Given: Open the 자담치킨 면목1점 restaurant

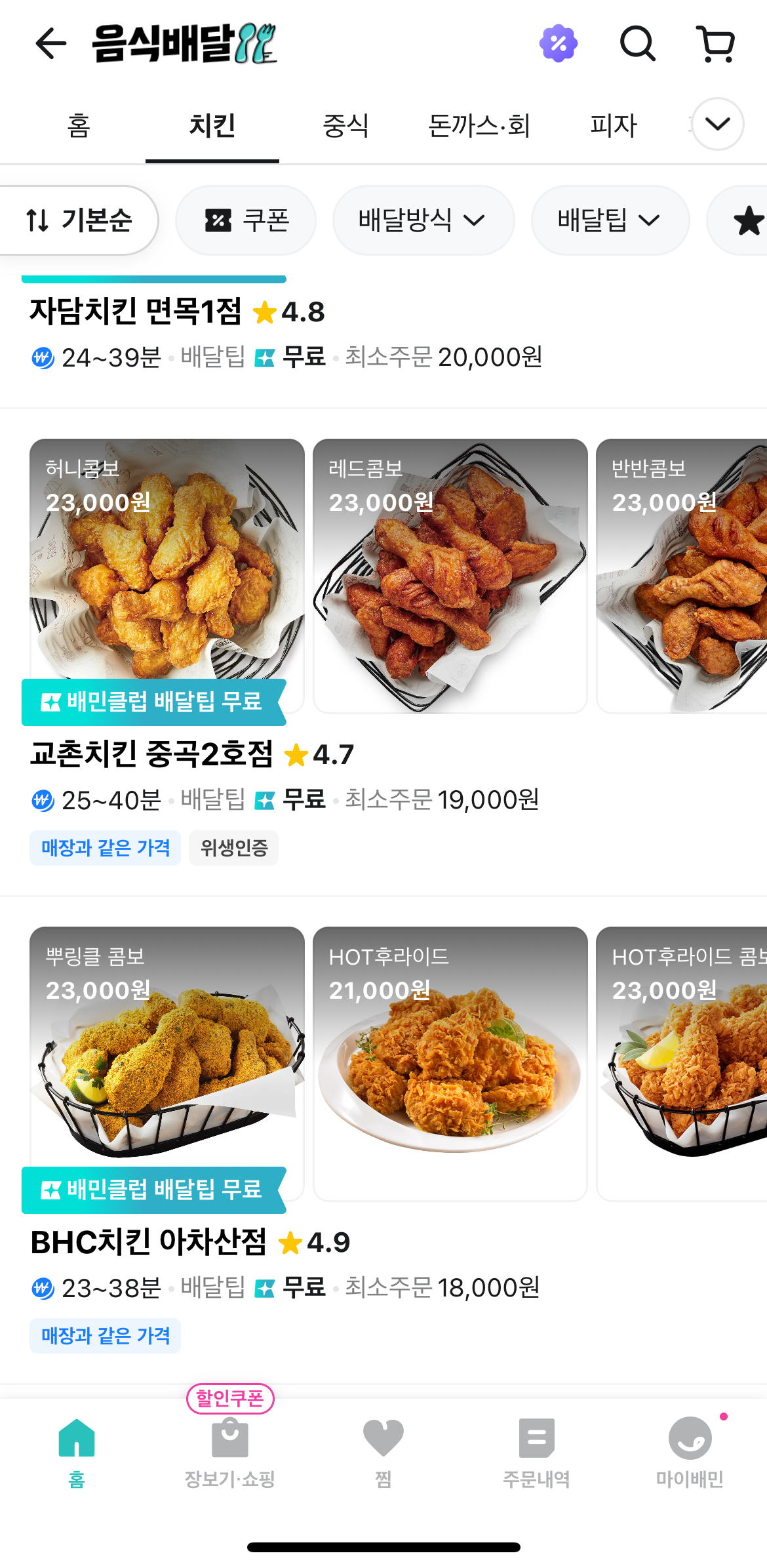Looking at the screenshot, I should (136, 312).
